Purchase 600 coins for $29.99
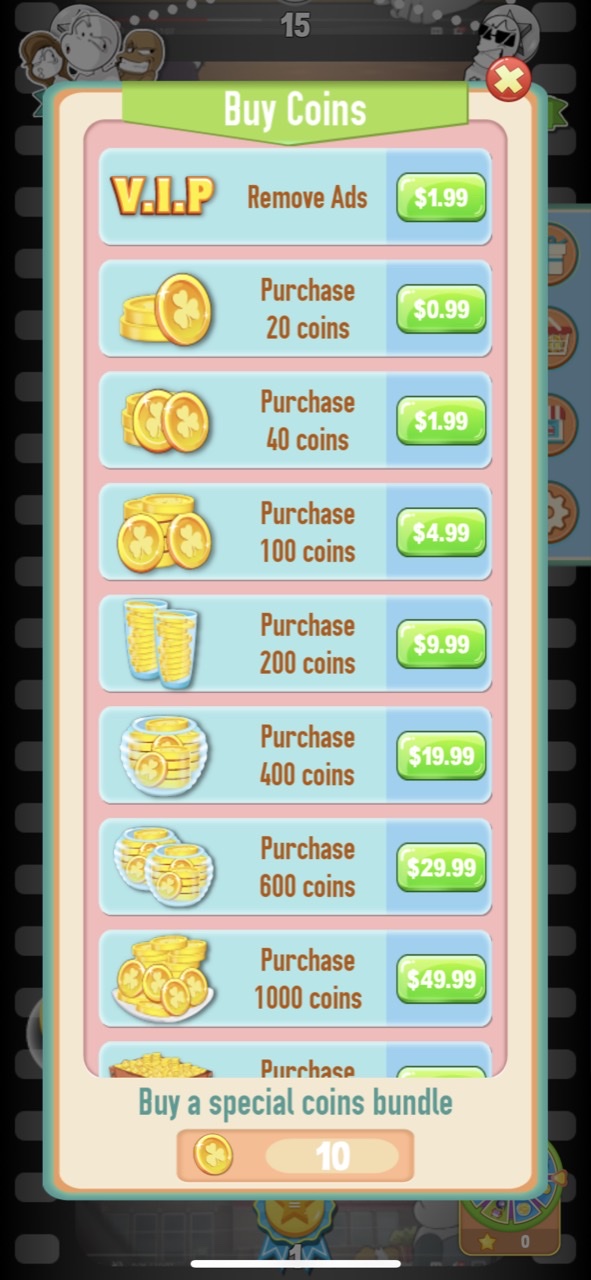Image resolution: width=591 pixels, height=1280 pixels. (441, 867)
